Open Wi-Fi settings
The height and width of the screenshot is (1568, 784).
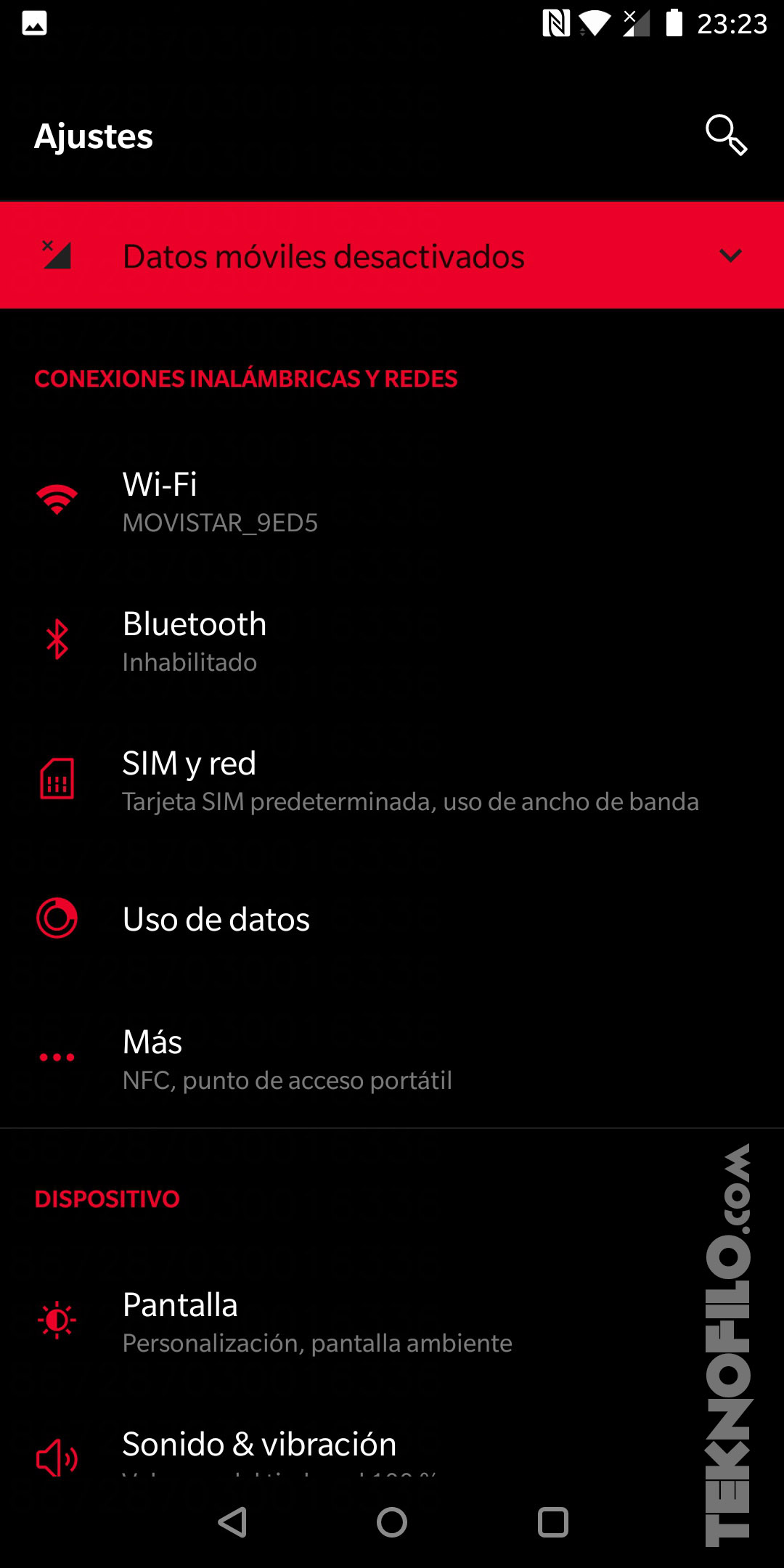[392, 501]
